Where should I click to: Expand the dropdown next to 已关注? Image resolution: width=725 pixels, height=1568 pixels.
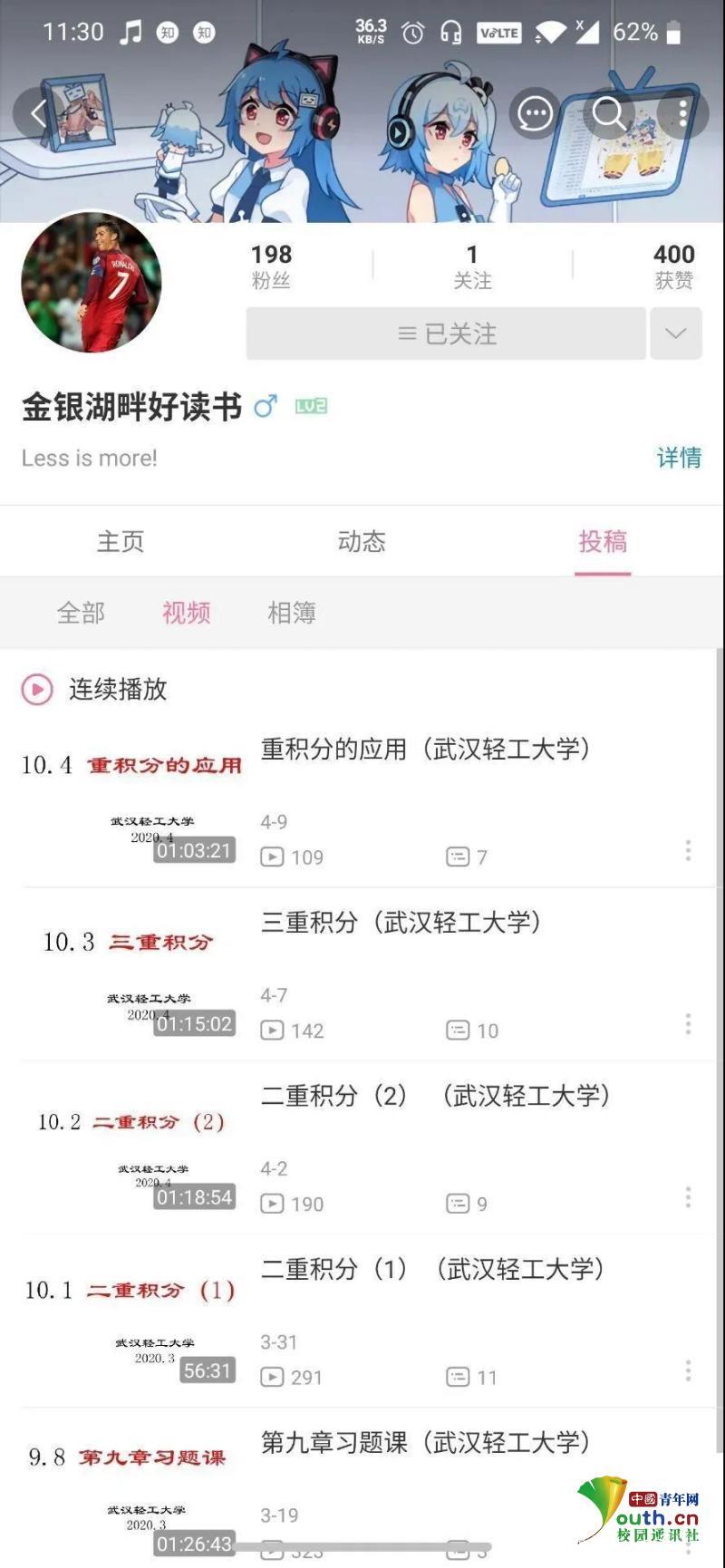pyautogui.click(x=676, y=334)
